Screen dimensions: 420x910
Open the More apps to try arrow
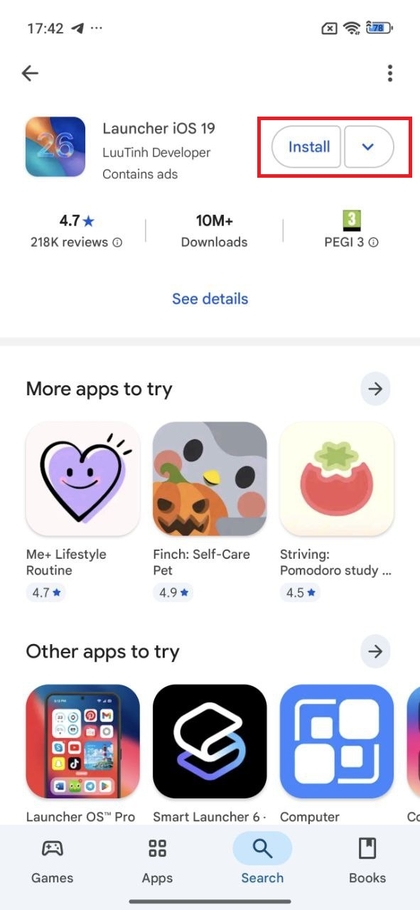(375, 389)
